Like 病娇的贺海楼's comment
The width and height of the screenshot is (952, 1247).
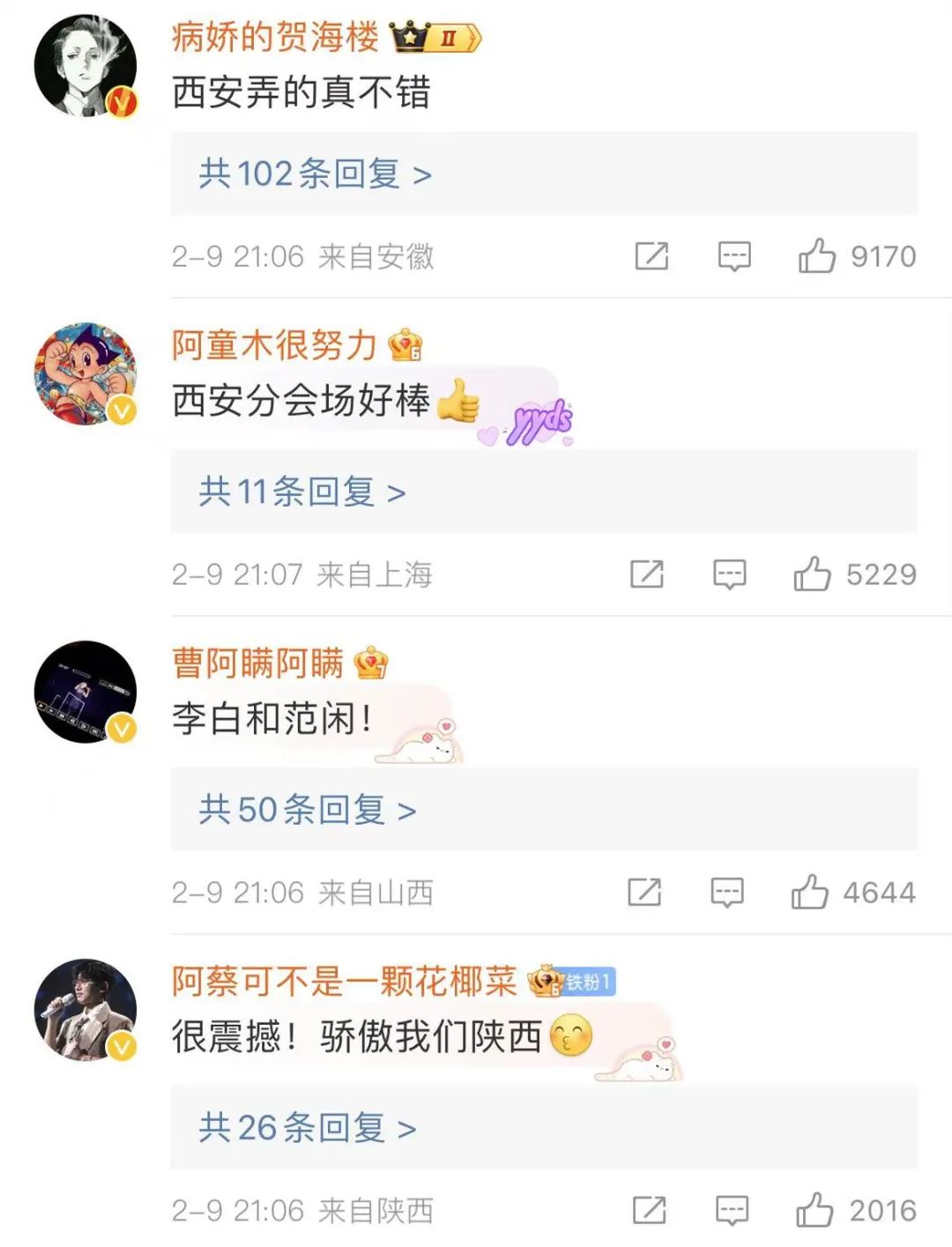[817, 256]
